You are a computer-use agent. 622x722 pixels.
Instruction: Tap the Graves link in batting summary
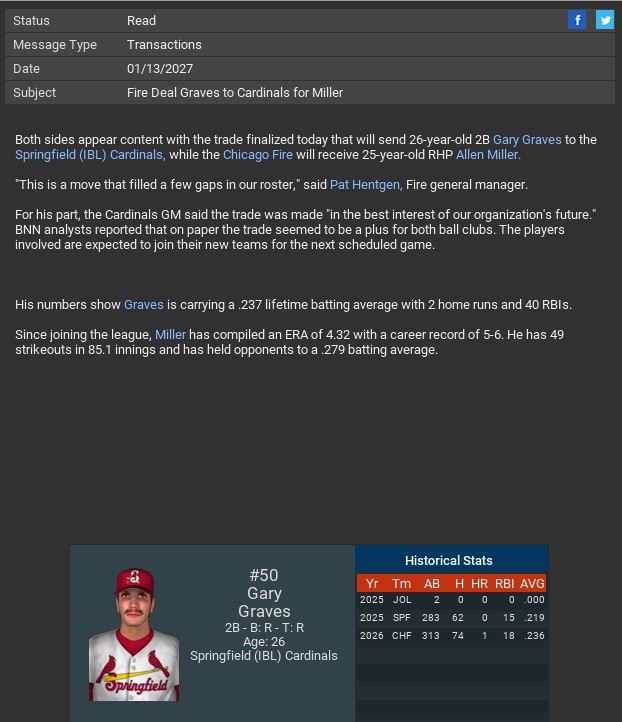pyautogui.click(x=143, y=305)
